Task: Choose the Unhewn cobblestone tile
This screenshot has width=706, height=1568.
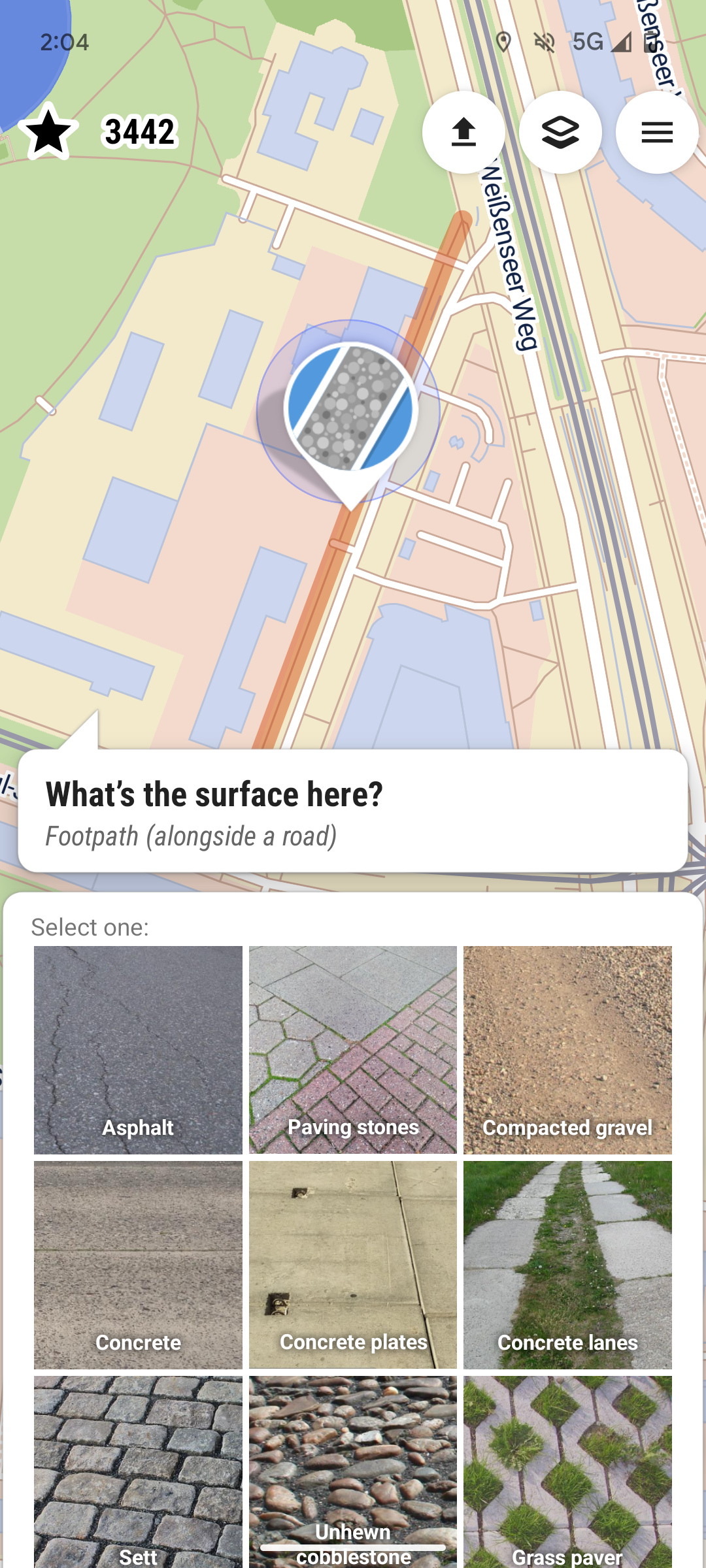Action: (x=353, y=1472)
